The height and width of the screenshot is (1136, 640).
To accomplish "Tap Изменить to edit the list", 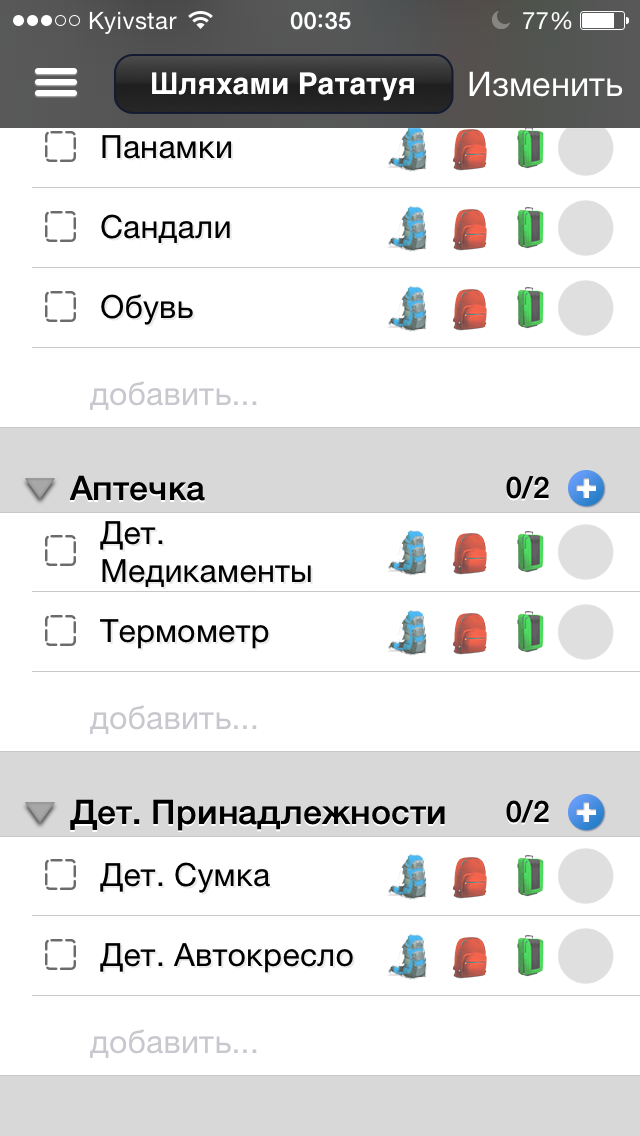I will click(545, 85).
